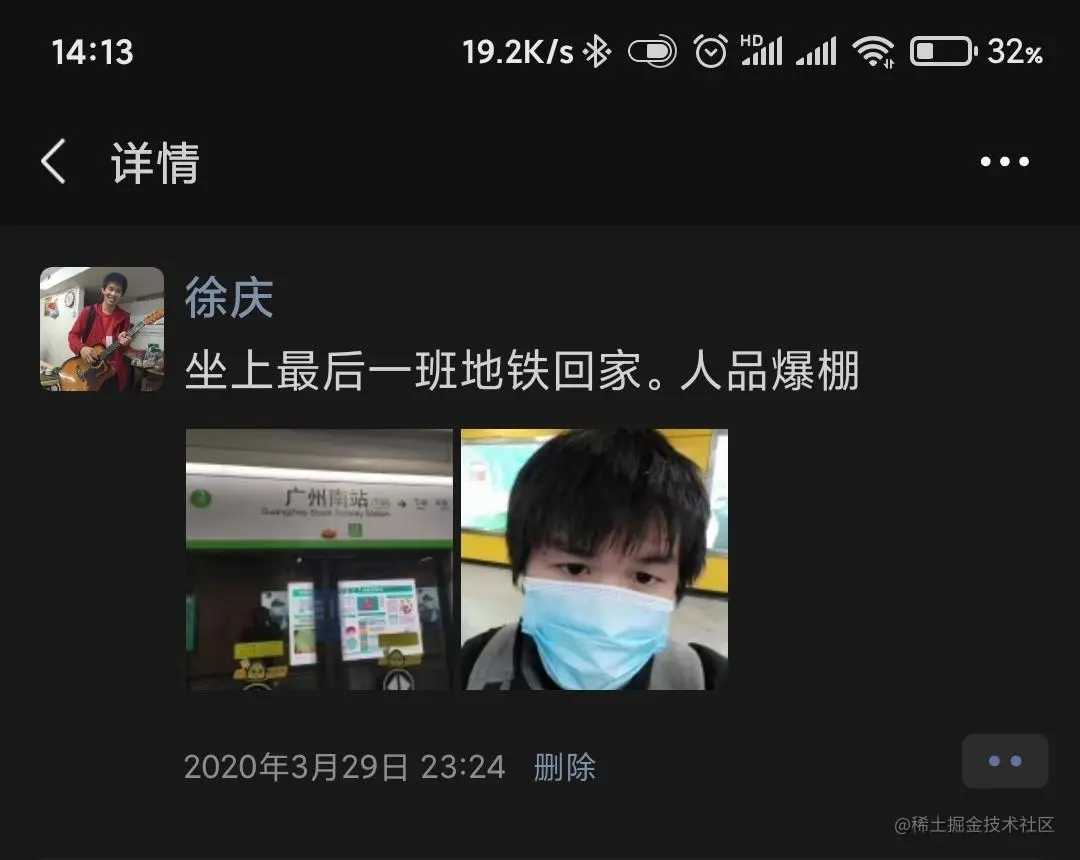Tap 删除 to delete this post

(x=565, y=767)
